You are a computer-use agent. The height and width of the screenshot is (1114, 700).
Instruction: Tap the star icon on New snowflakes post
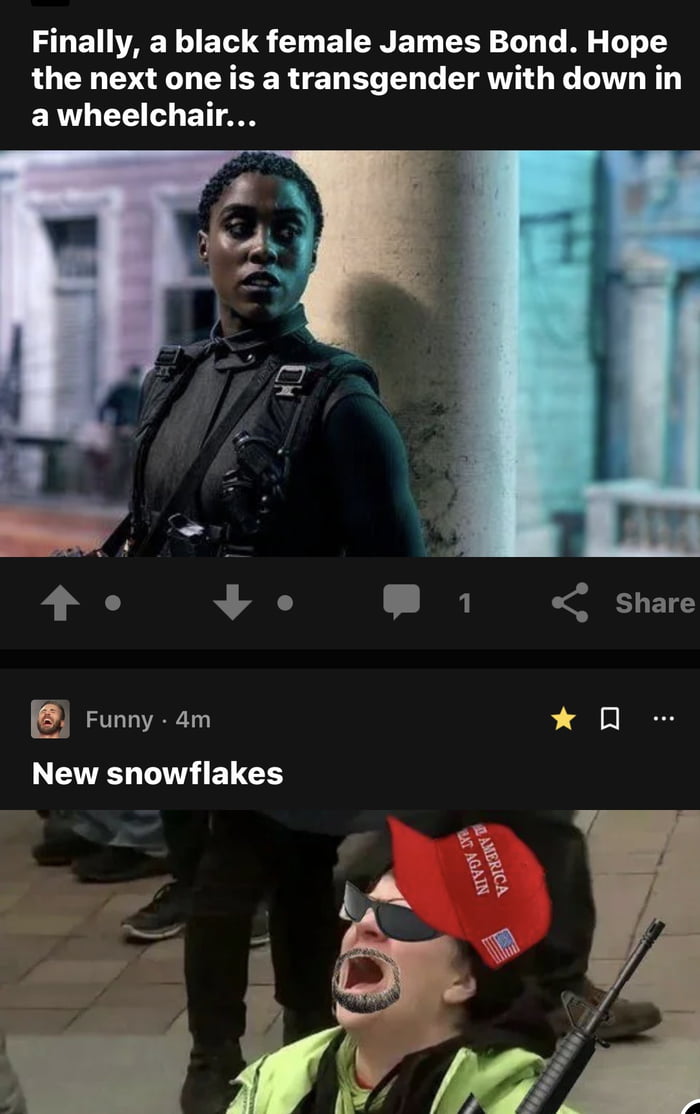coord(564,719)
